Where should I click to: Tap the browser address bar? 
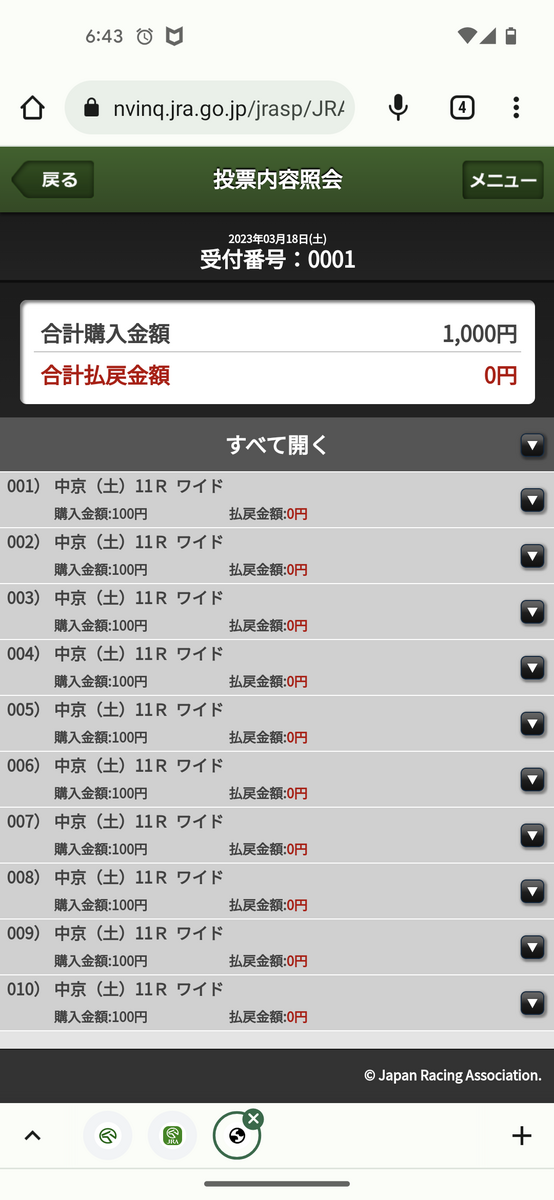click(210, 108)
